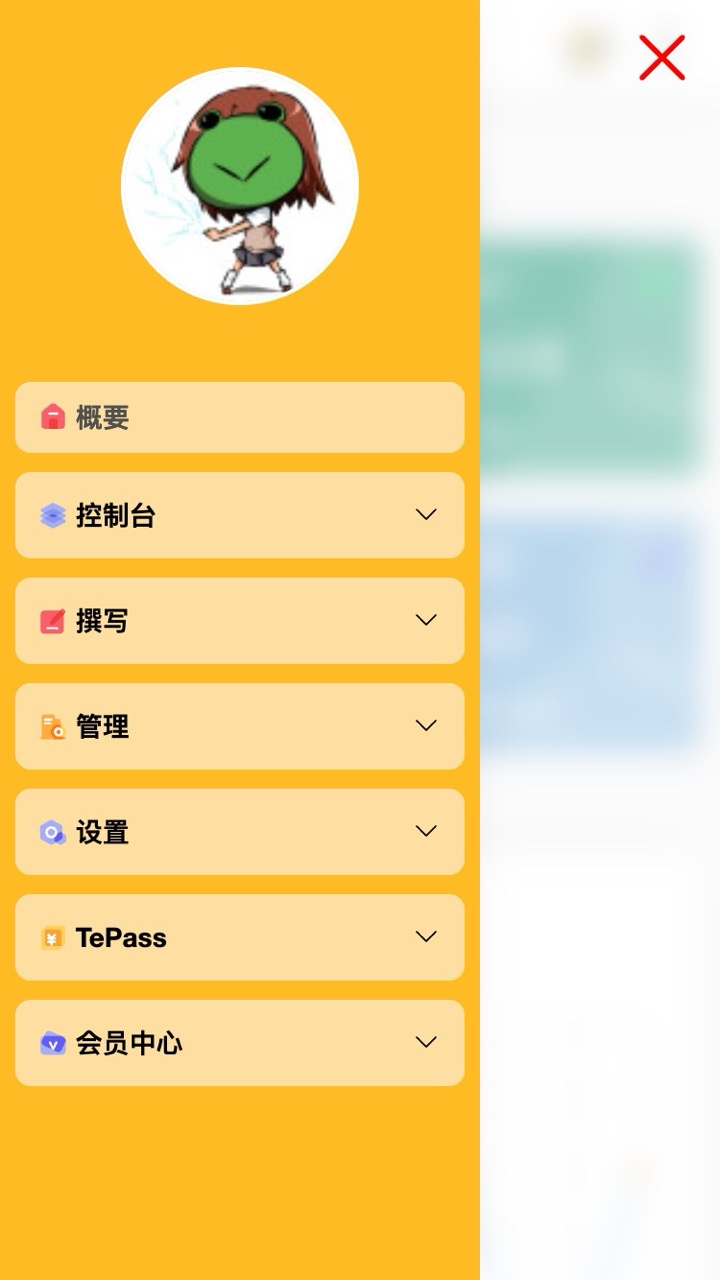Expand the 设置 menu section

coord(240,832)
